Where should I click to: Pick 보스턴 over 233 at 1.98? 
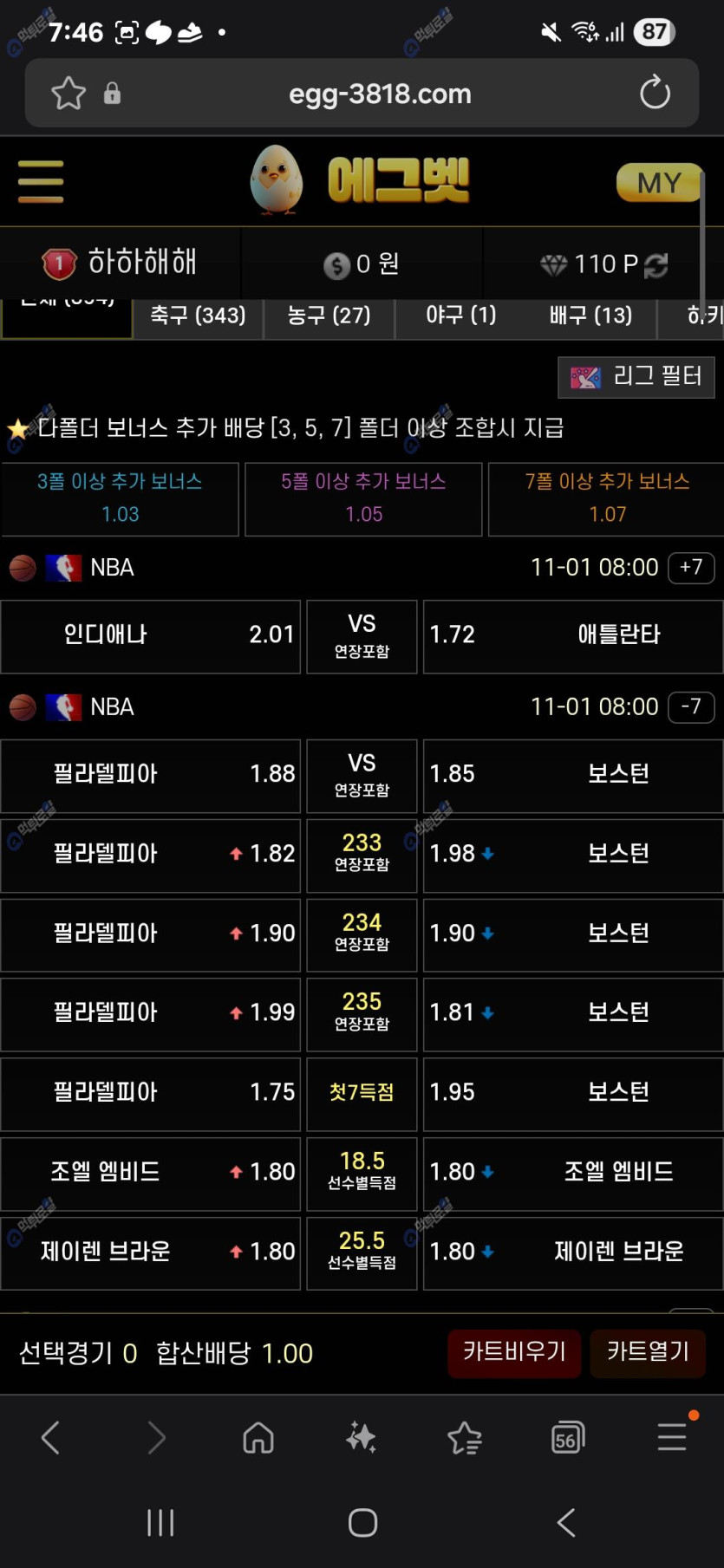(572, 855)
